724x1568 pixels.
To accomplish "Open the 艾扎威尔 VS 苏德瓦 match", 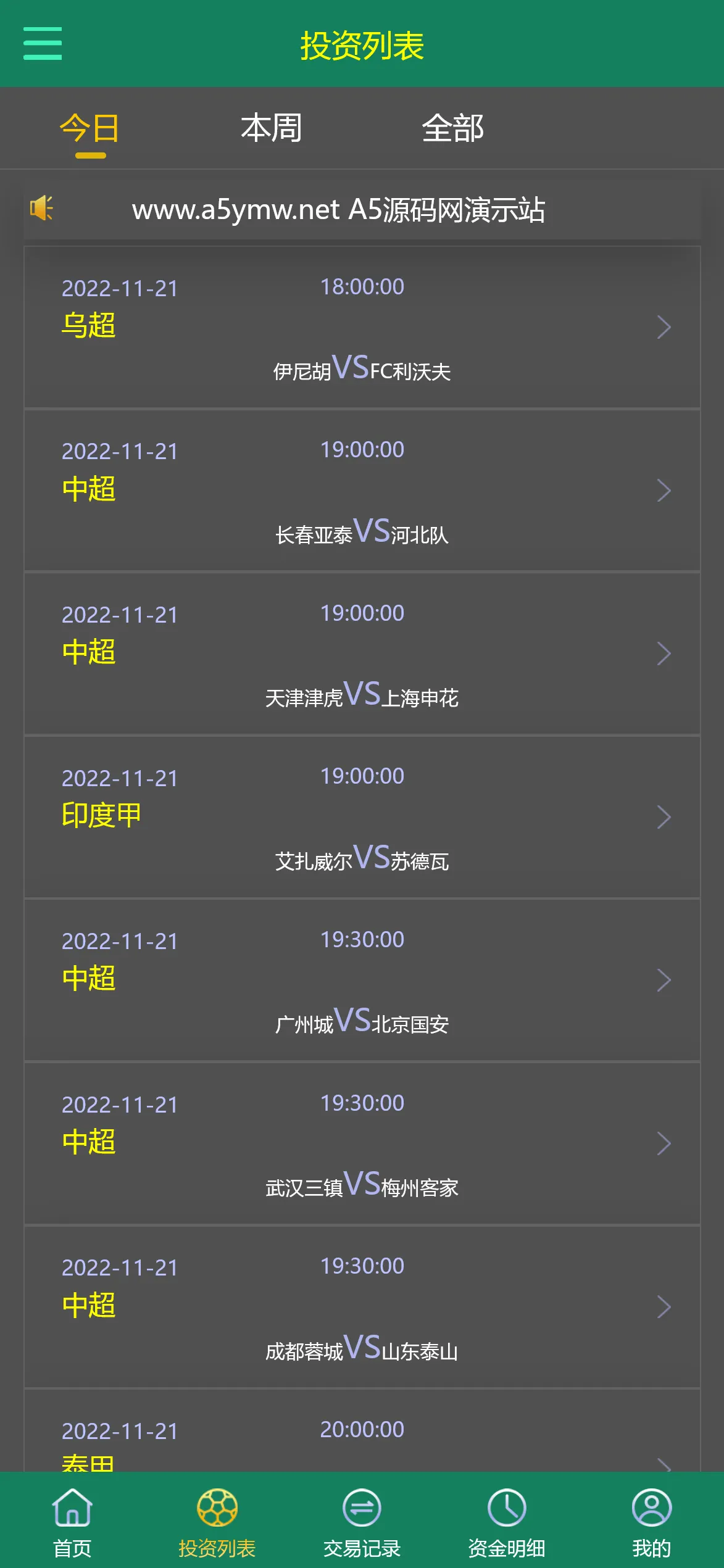I will point(362,817).
